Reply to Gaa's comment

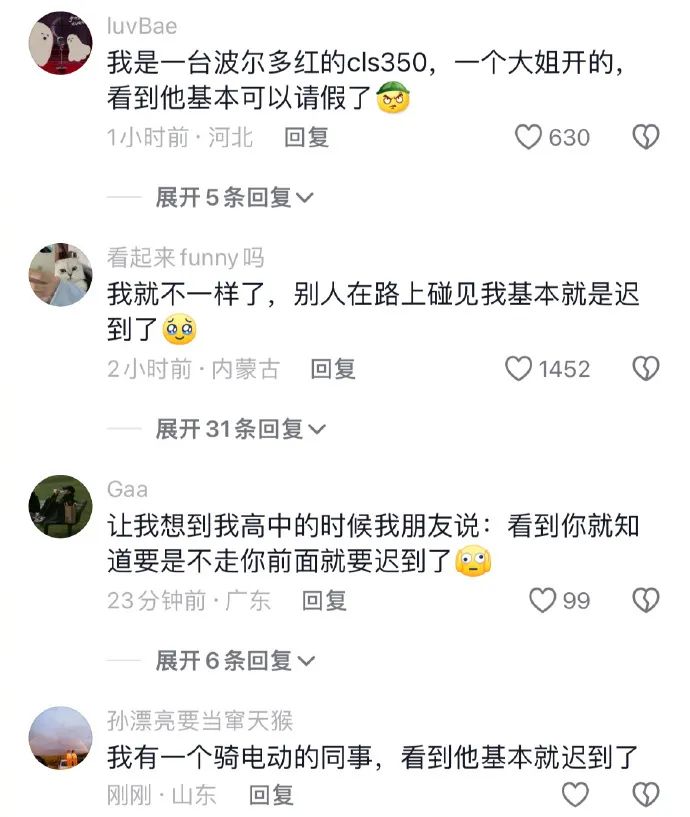pos(324,600)
